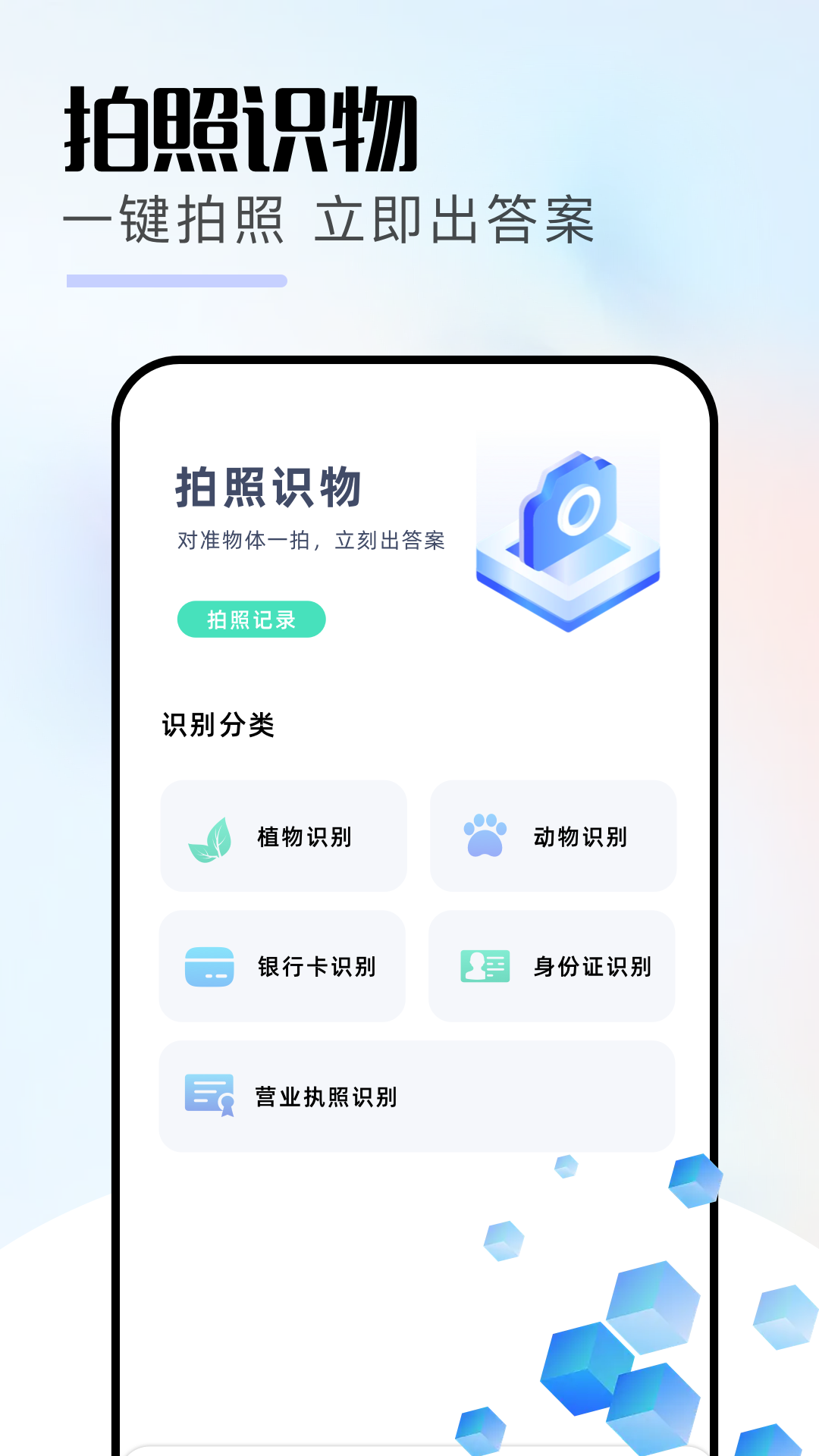This screenshot has height=1456, width=819.
Task: Click the ID card icon for 身份证识别
Action: 485,965
